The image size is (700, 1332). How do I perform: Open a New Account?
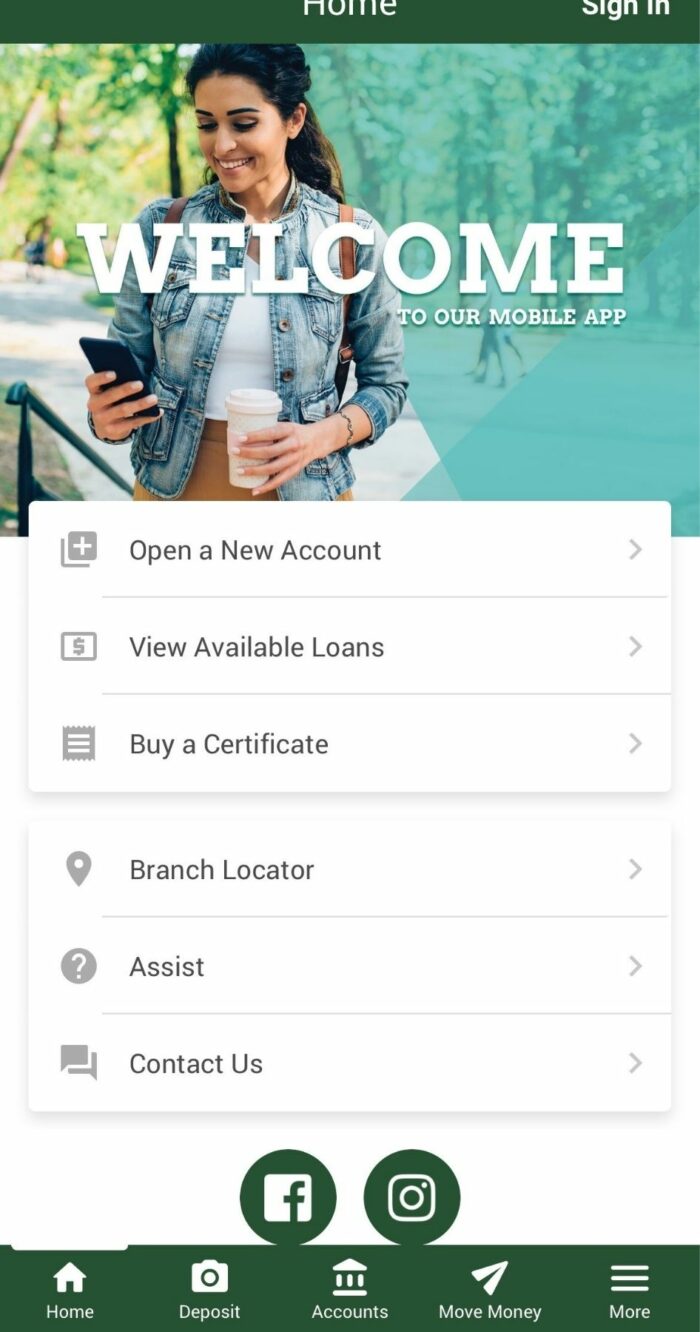pos(349,550)
